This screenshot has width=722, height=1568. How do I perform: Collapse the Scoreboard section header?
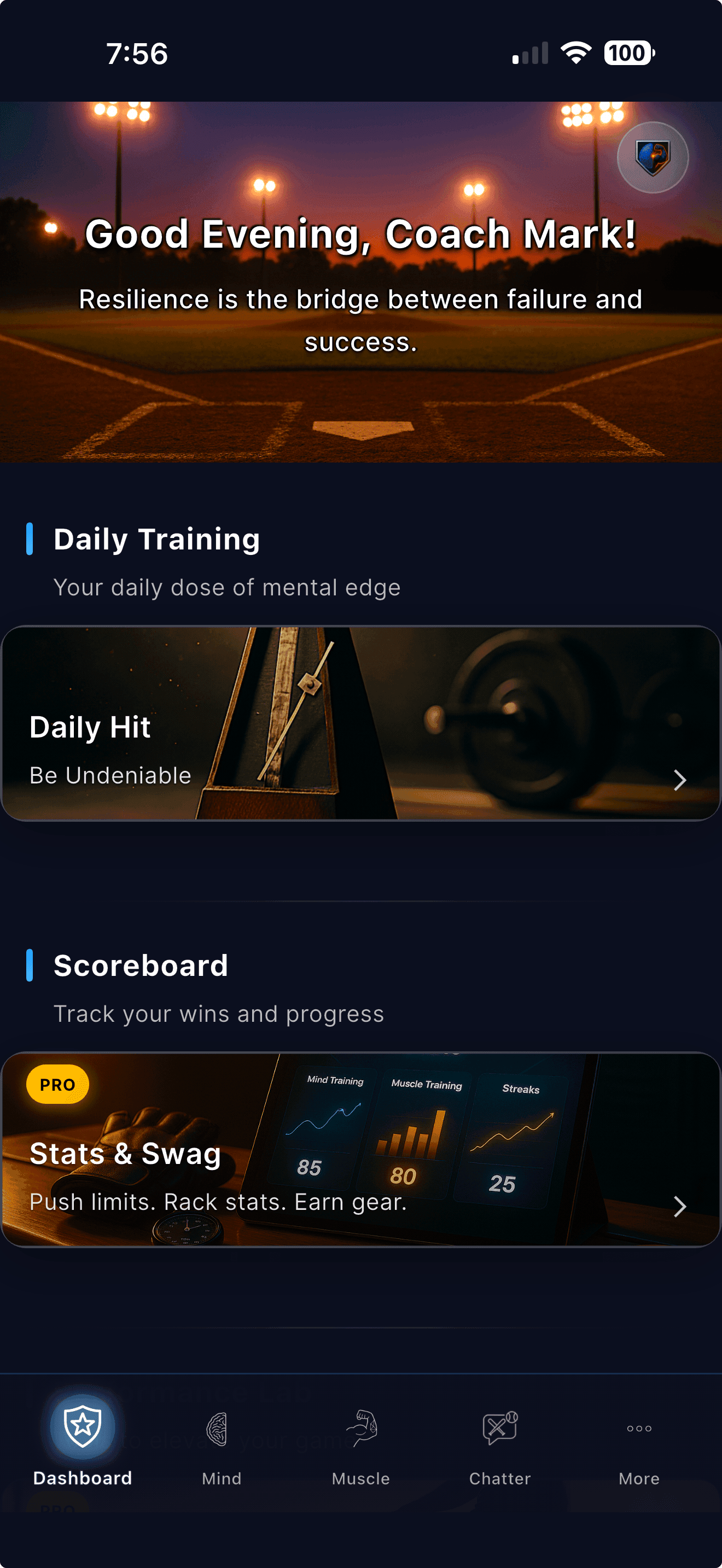[x=141, y=966]
